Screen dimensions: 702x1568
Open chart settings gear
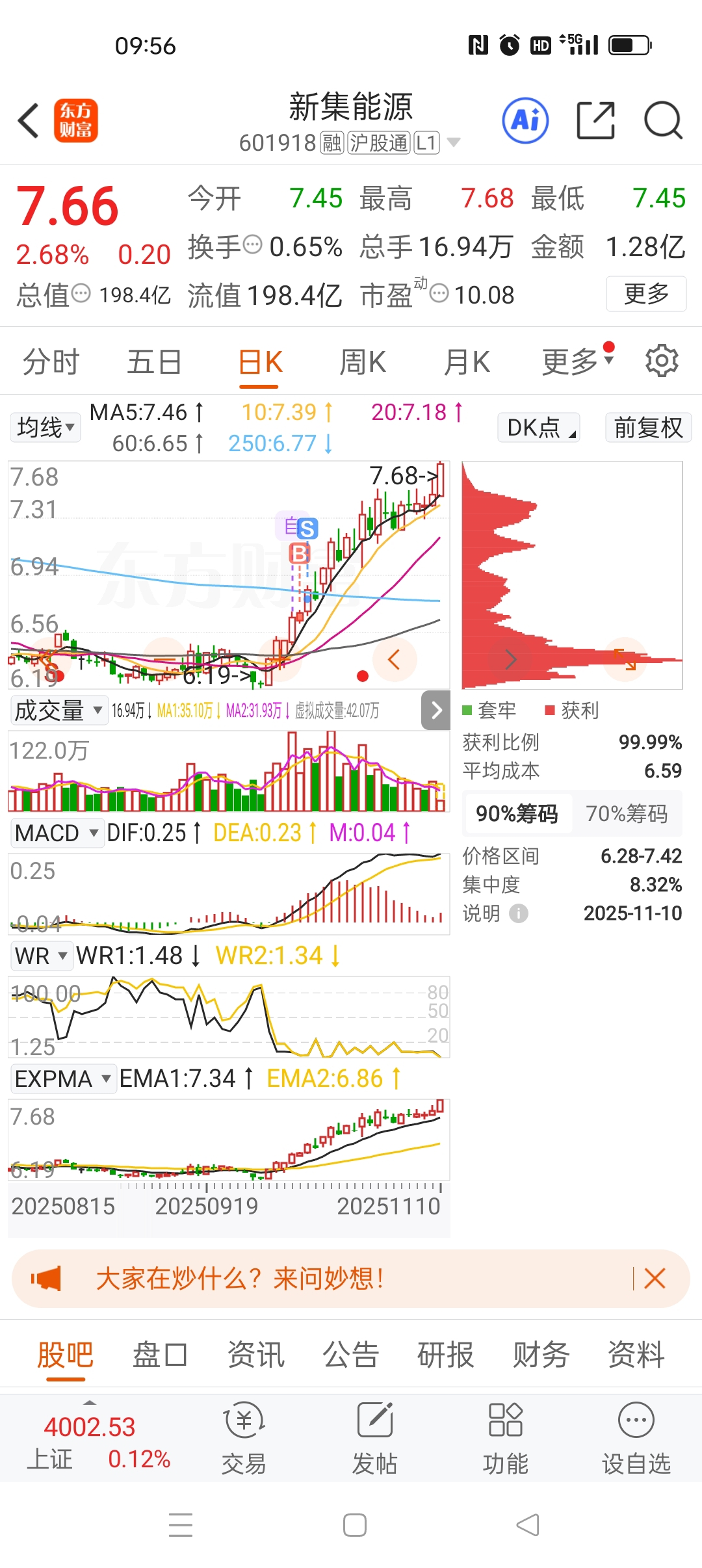click(x=662, y=361)
